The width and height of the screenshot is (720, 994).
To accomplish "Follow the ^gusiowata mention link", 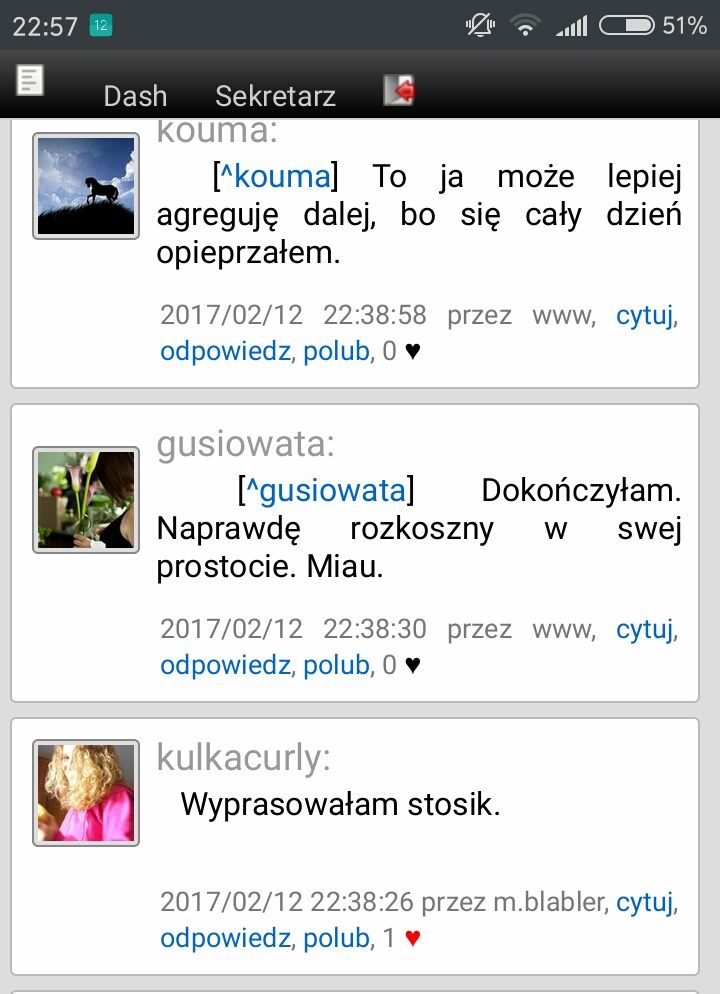I will pos(326,491).
